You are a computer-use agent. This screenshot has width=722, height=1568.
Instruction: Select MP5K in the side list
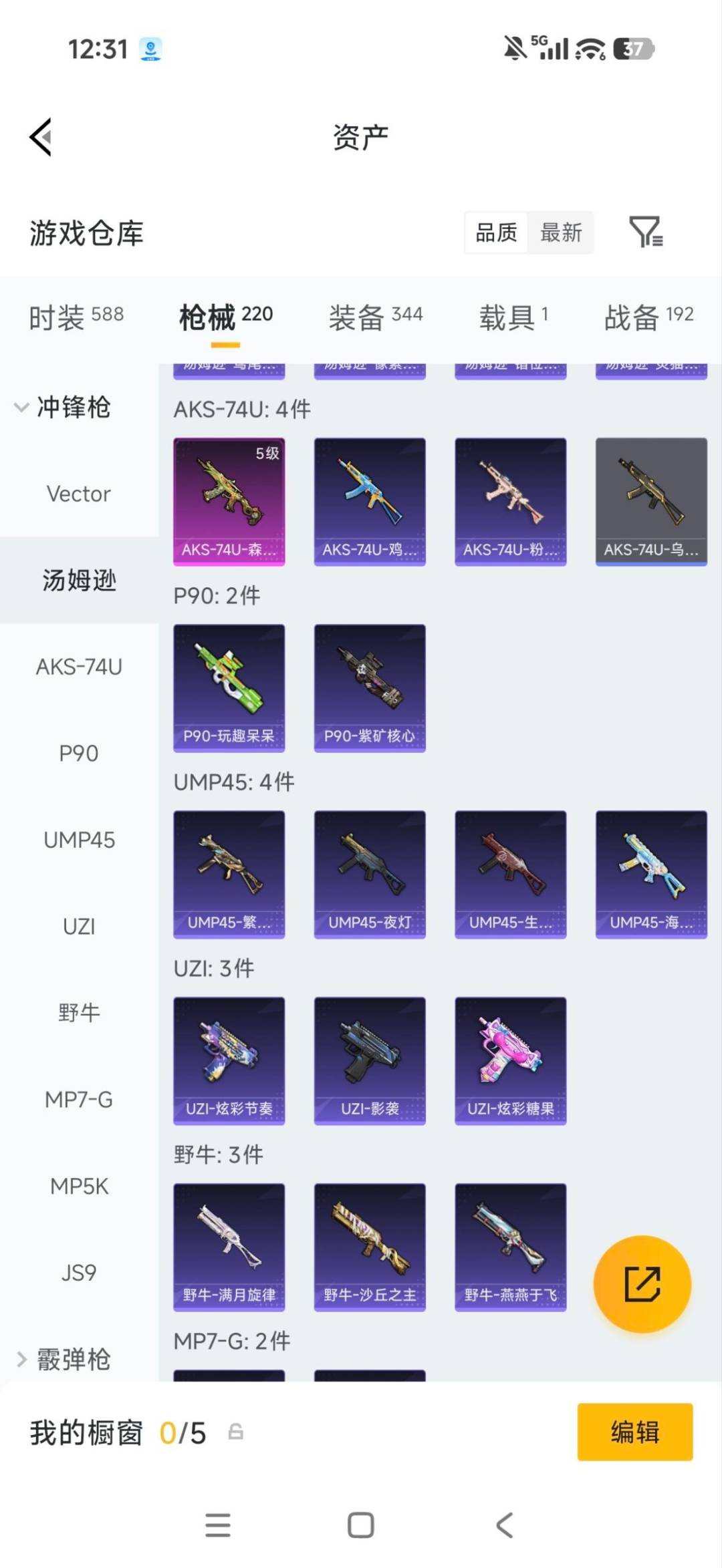79,1186
